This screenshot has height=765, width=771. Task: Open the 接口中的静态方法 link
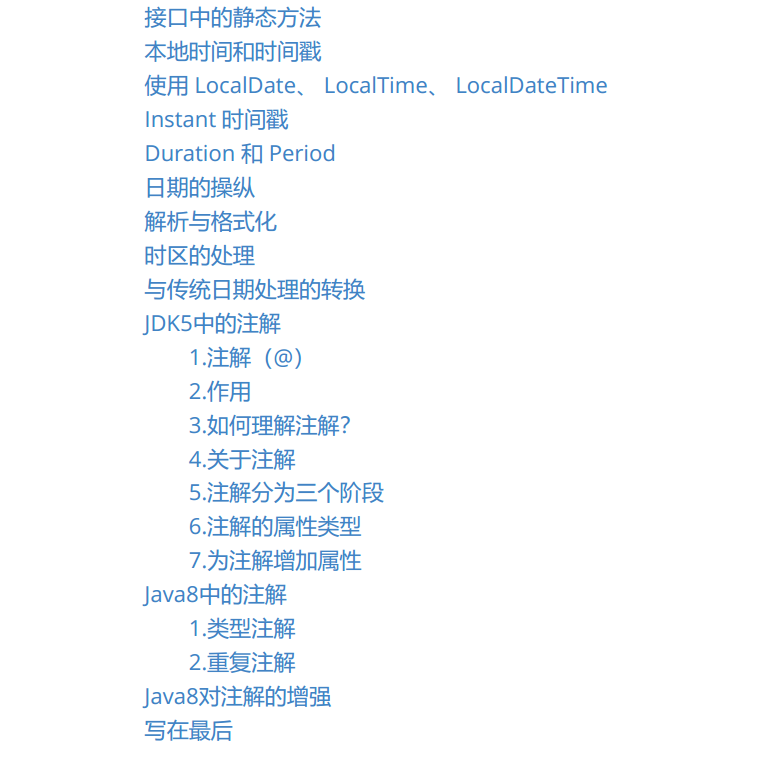(x=232, y=18)
